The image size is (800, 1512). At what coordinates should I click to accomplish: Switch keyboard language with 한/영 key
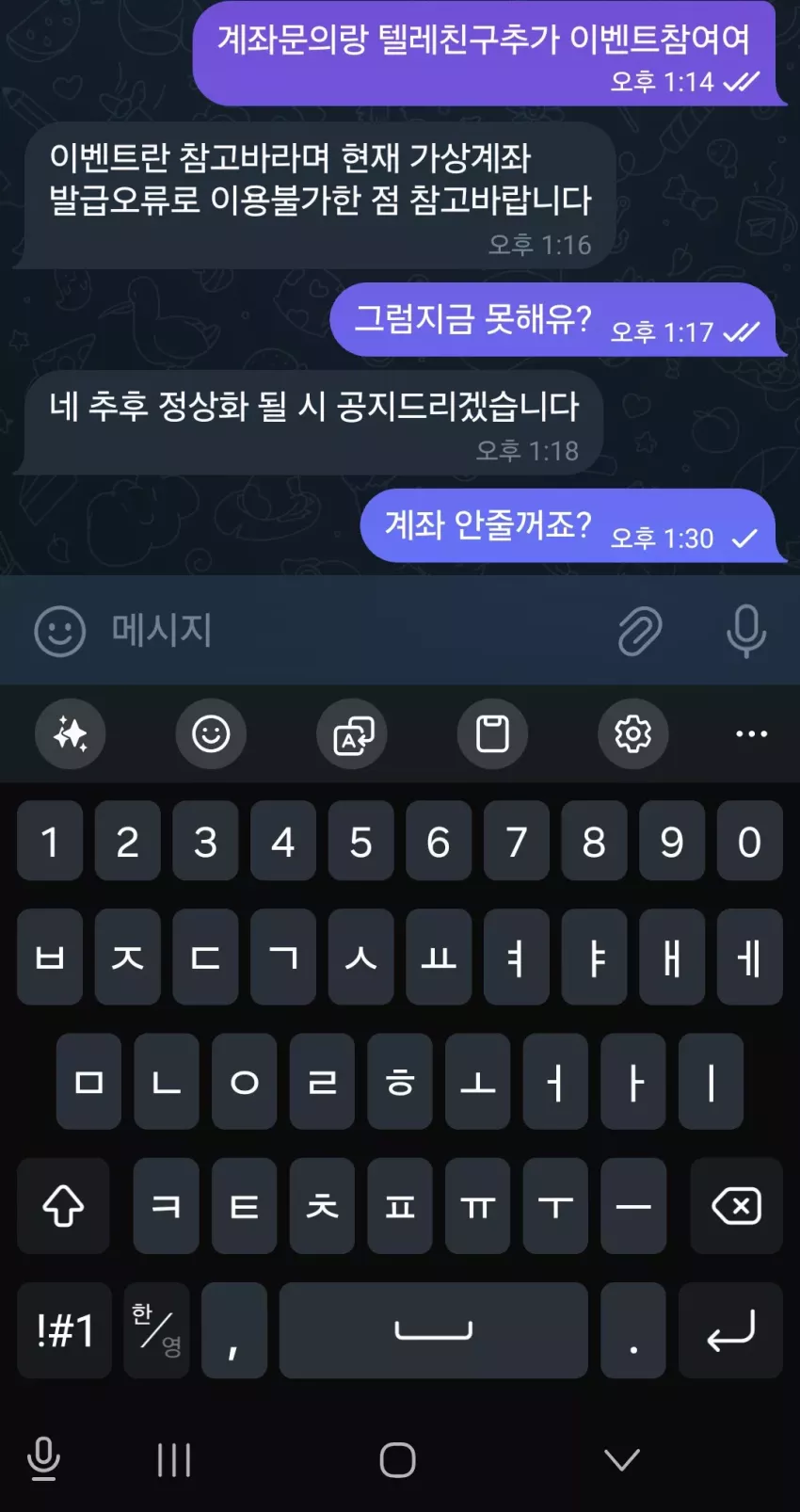[156, 1330]
